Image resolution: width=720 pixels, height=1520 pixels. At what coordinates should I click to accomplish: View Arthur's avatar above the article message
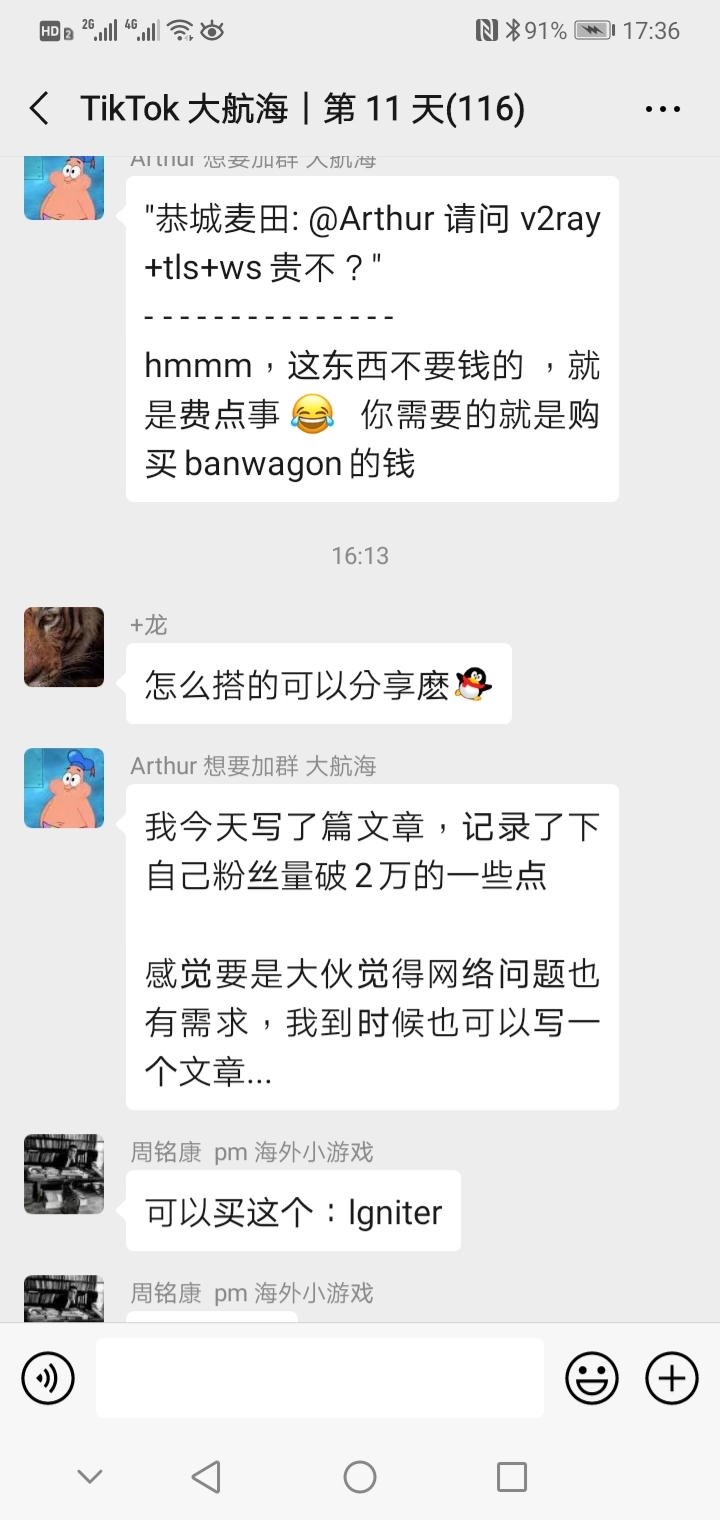coord(64,788)
